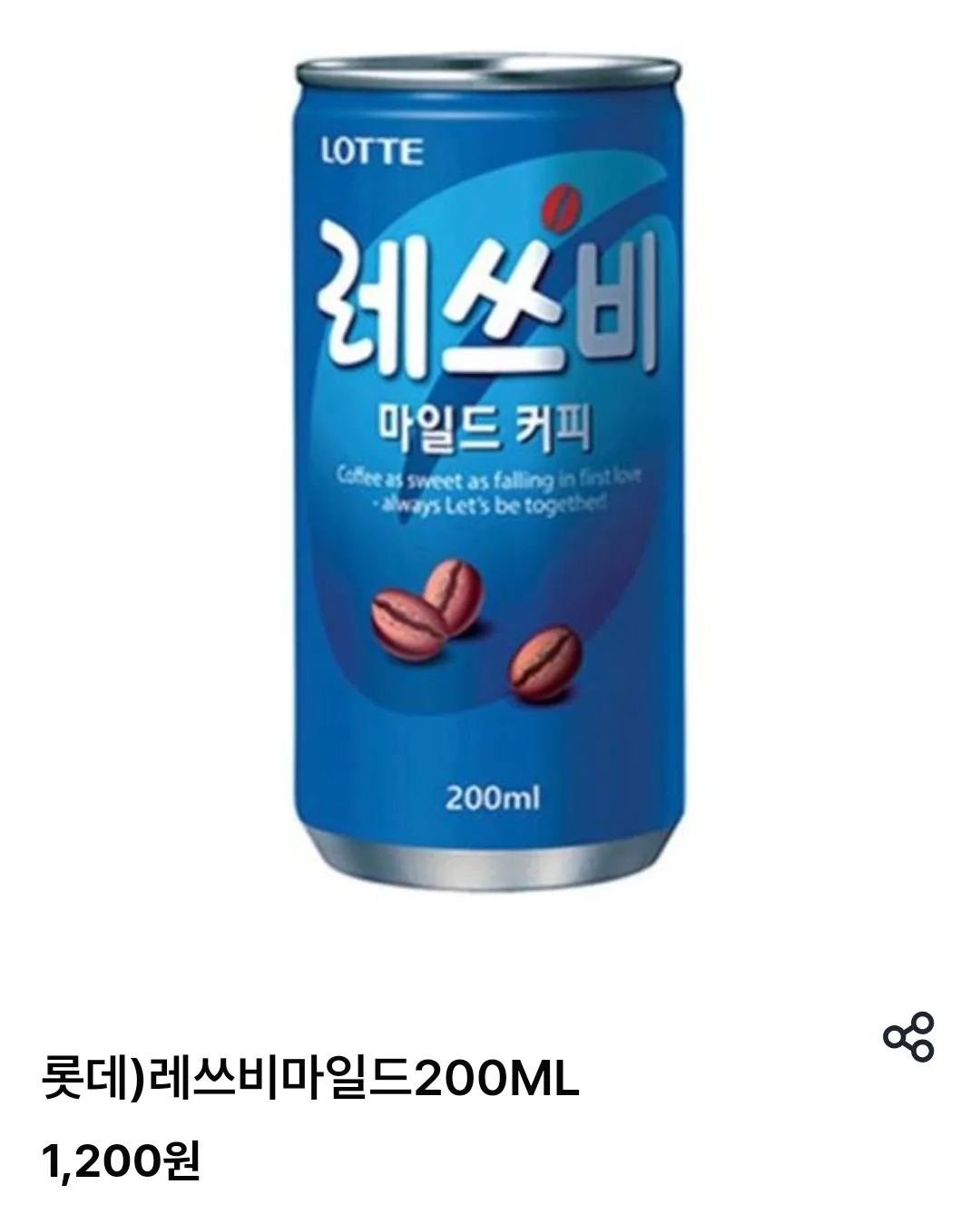Share this Let's Be Mild product
The image size is (980, 1224).
(909, 1036)
